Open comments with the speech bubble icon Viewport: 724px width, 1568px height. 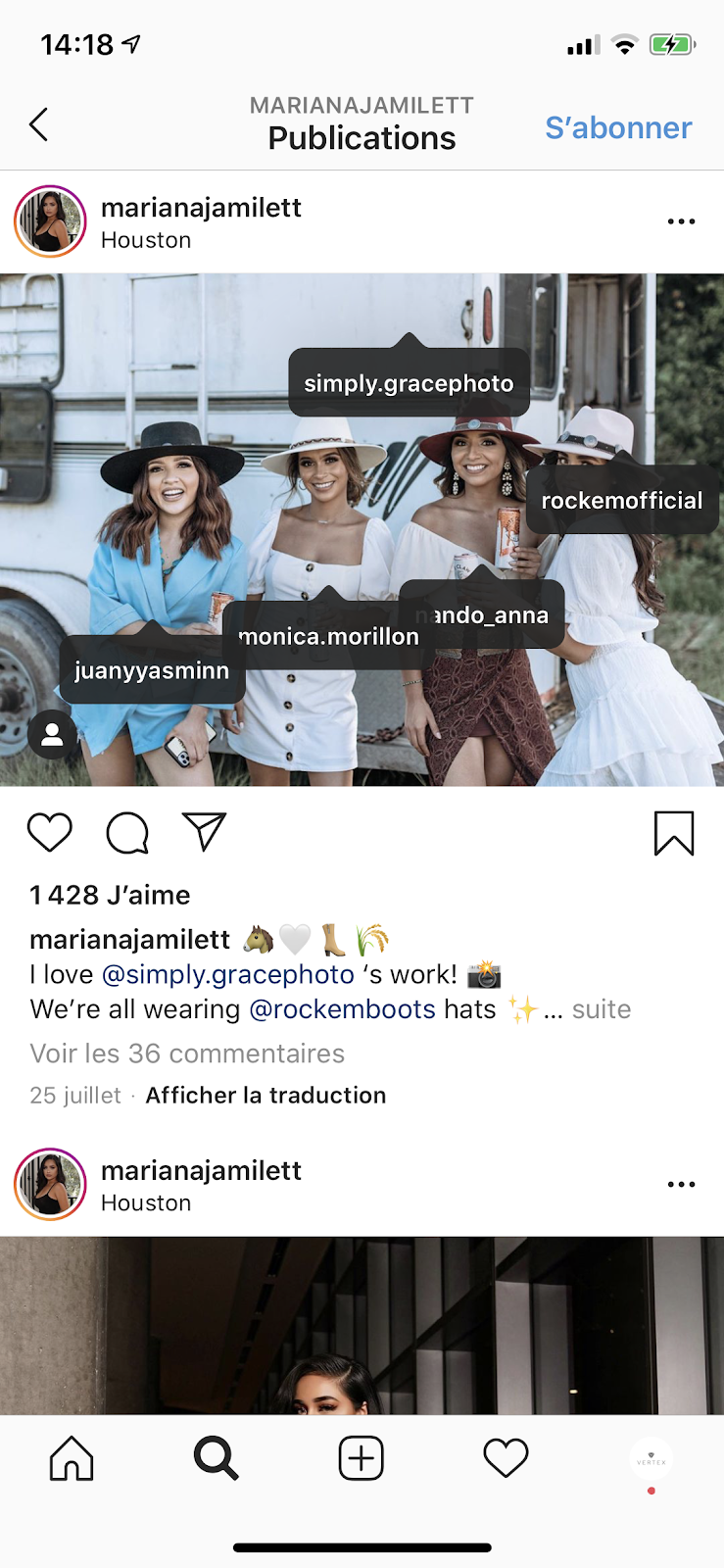pos(127,833)
